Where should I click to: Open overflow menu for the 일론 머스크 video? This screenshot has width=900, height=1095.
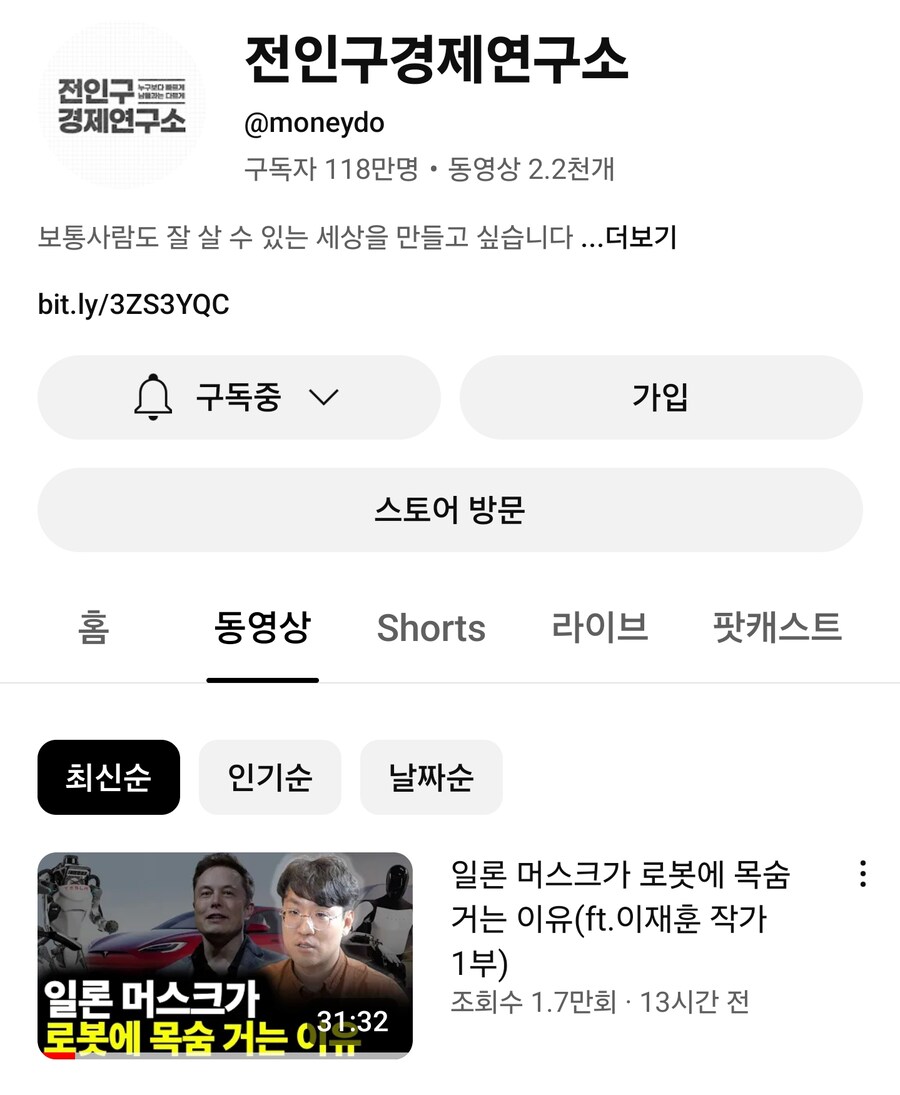(862, 874)
